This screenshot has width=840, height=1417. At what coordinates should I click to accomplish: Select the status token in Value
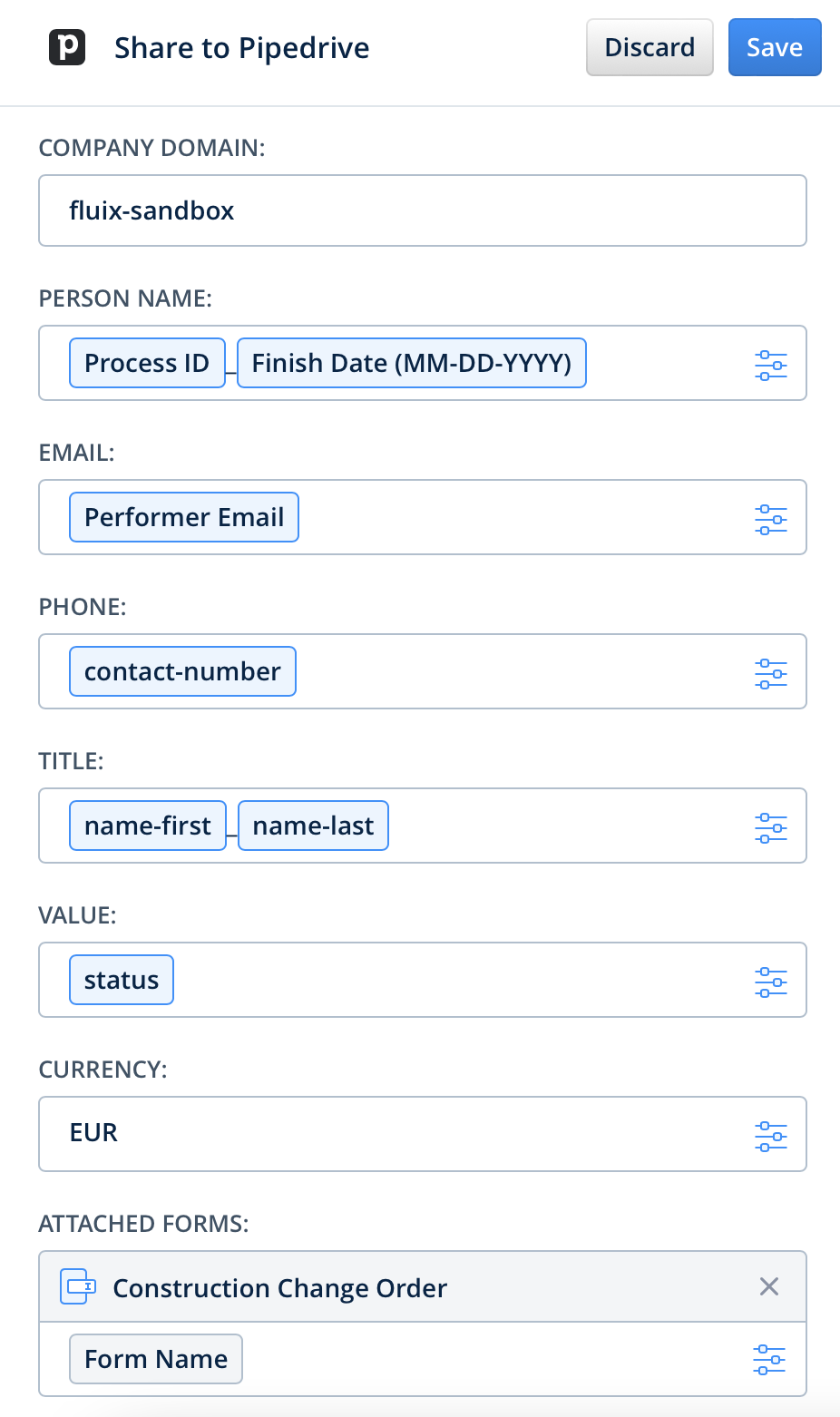coord(122,980)
